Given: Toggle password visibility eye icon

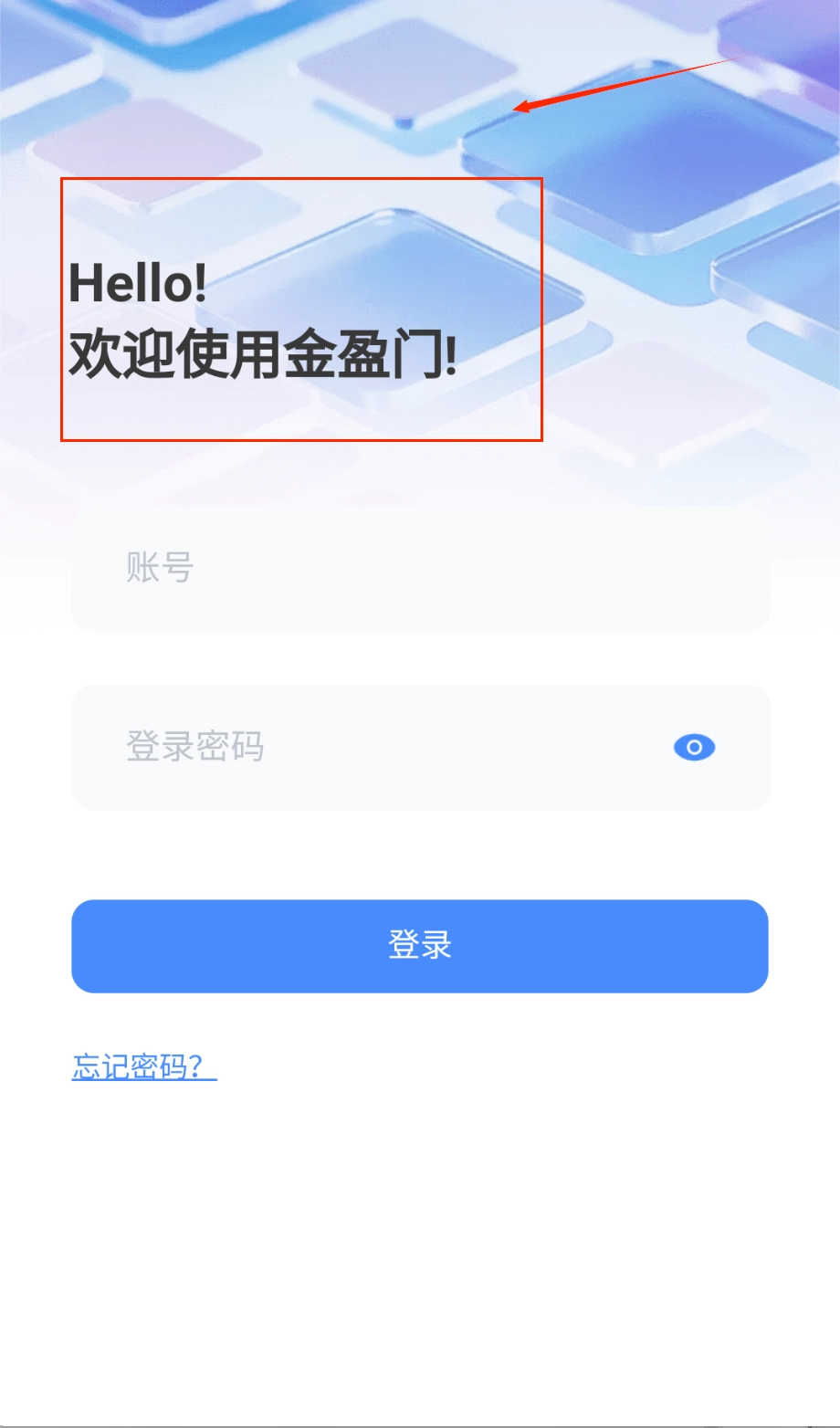Looking at the screenshot, I should coord(694,748).
